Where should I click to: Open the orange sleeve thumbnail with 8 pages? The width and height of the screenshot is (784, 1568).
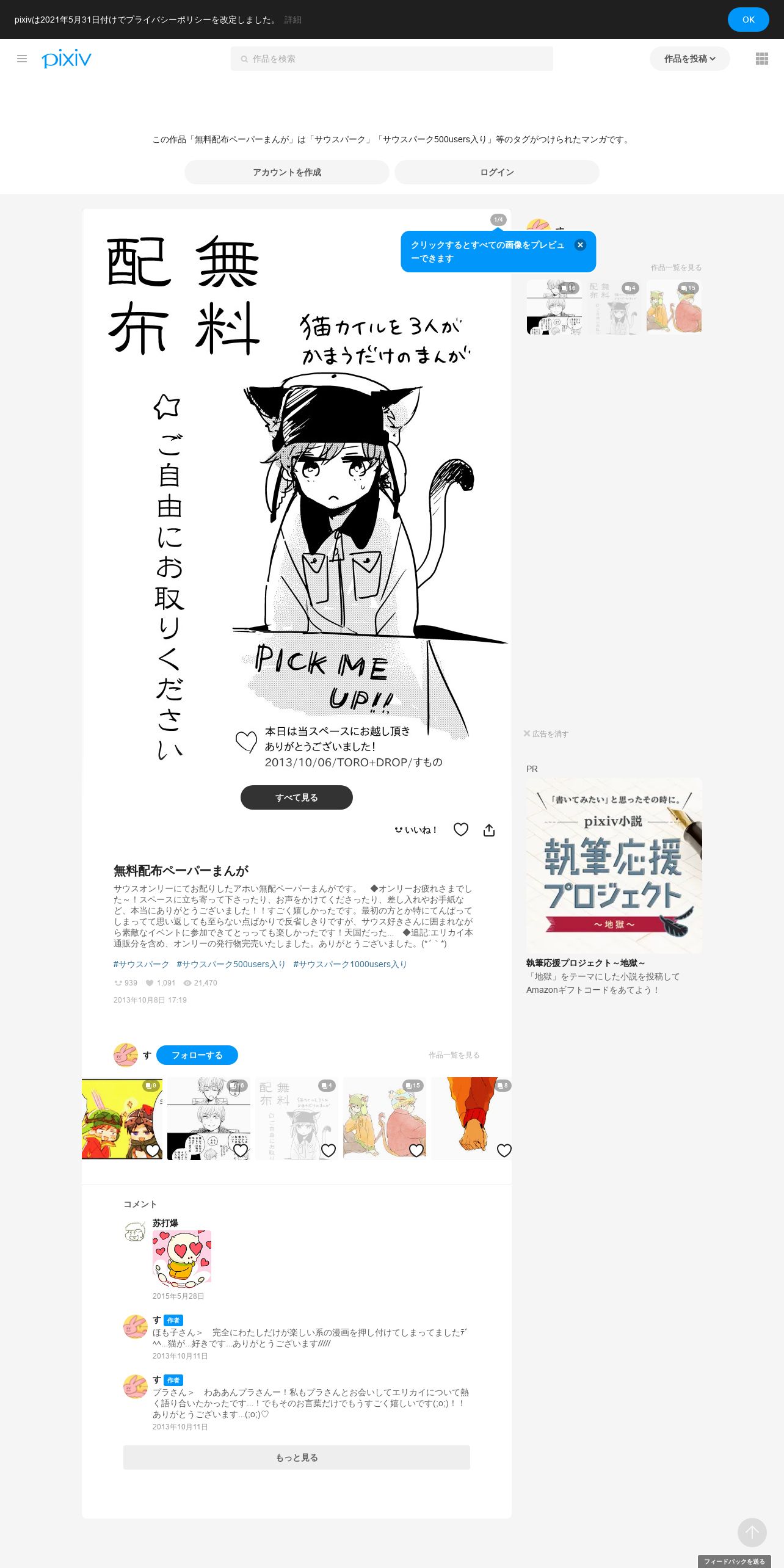tap(471, 1118)
